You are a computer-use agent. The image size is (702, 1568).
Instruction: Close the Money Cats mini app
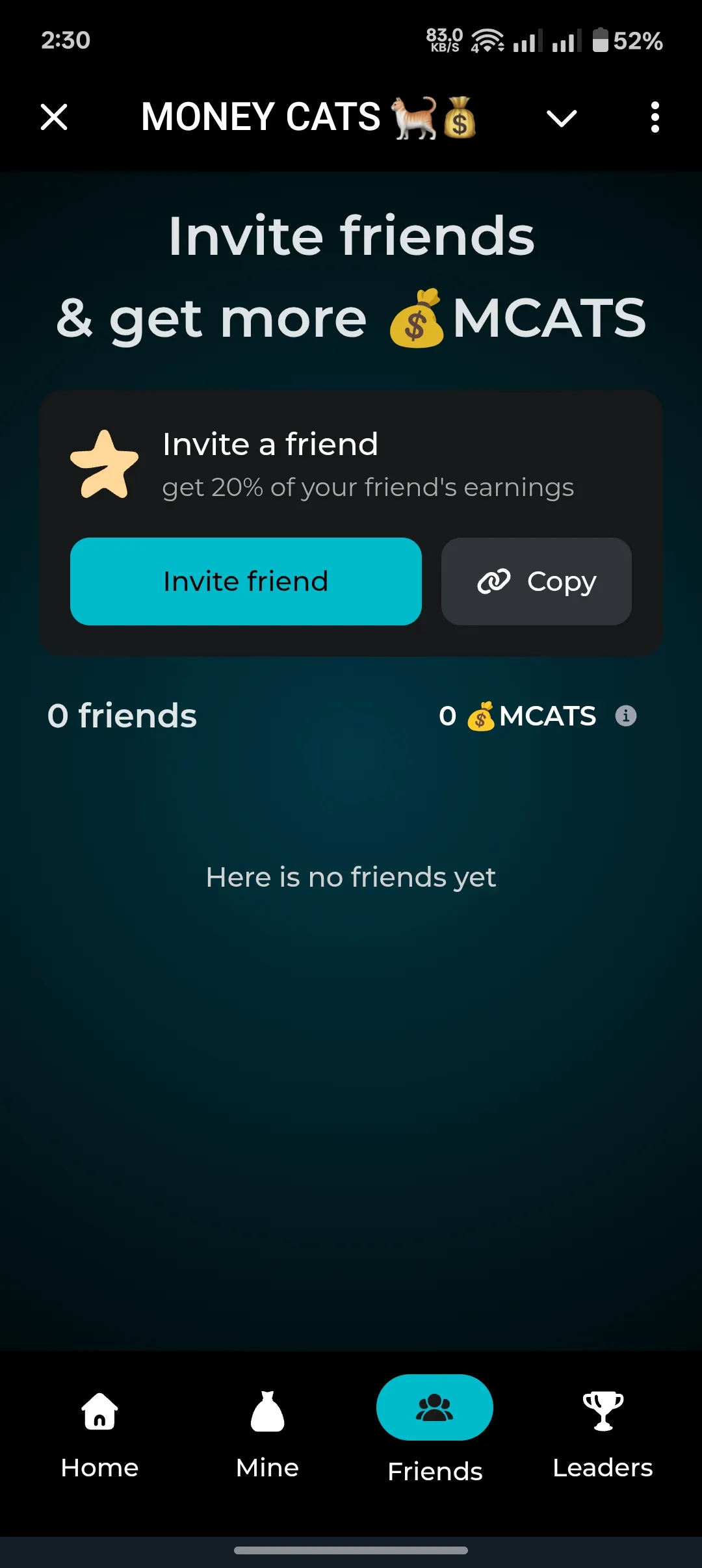pyautogui.click(x=54, y=118)
